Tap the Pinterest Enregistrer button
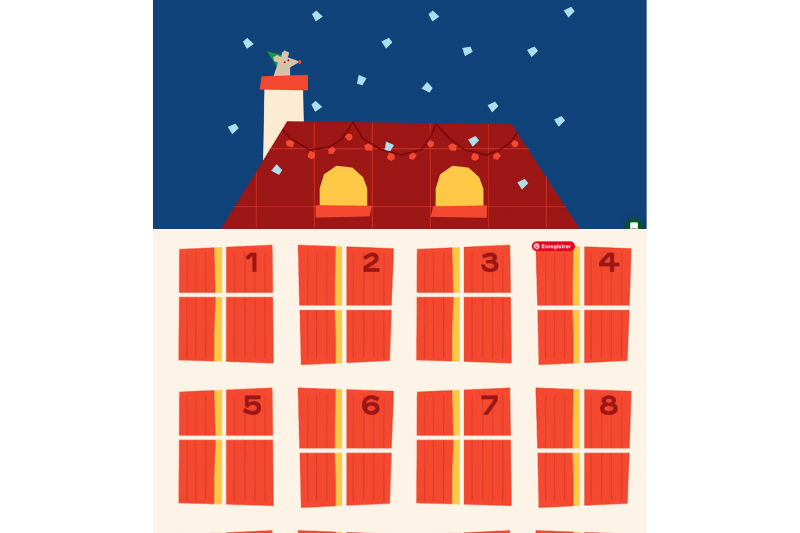Image resolution: width=800 pixels, height=533 pixels. coord(553,245)
